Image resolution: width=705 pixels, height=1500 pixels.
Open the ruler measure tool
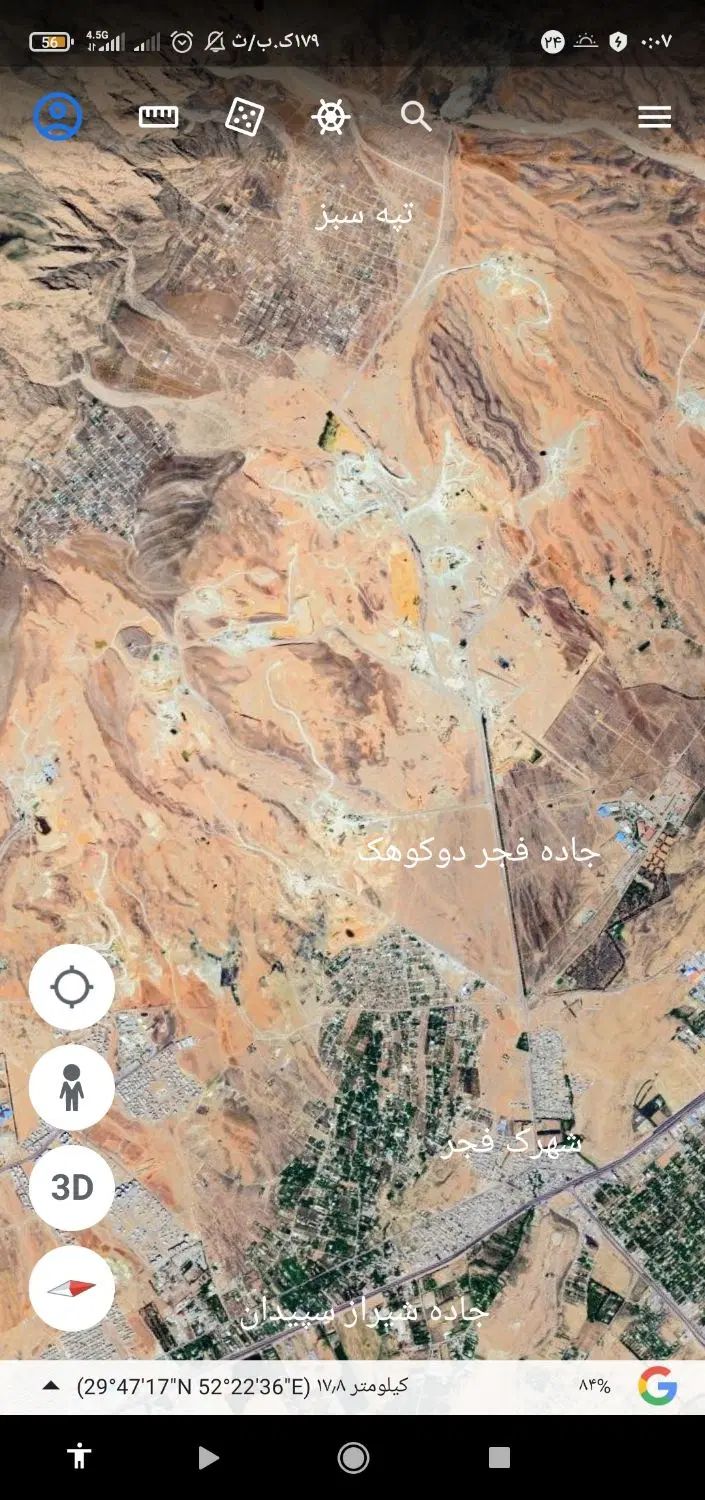pyautogui.click(x=158, y=117)
